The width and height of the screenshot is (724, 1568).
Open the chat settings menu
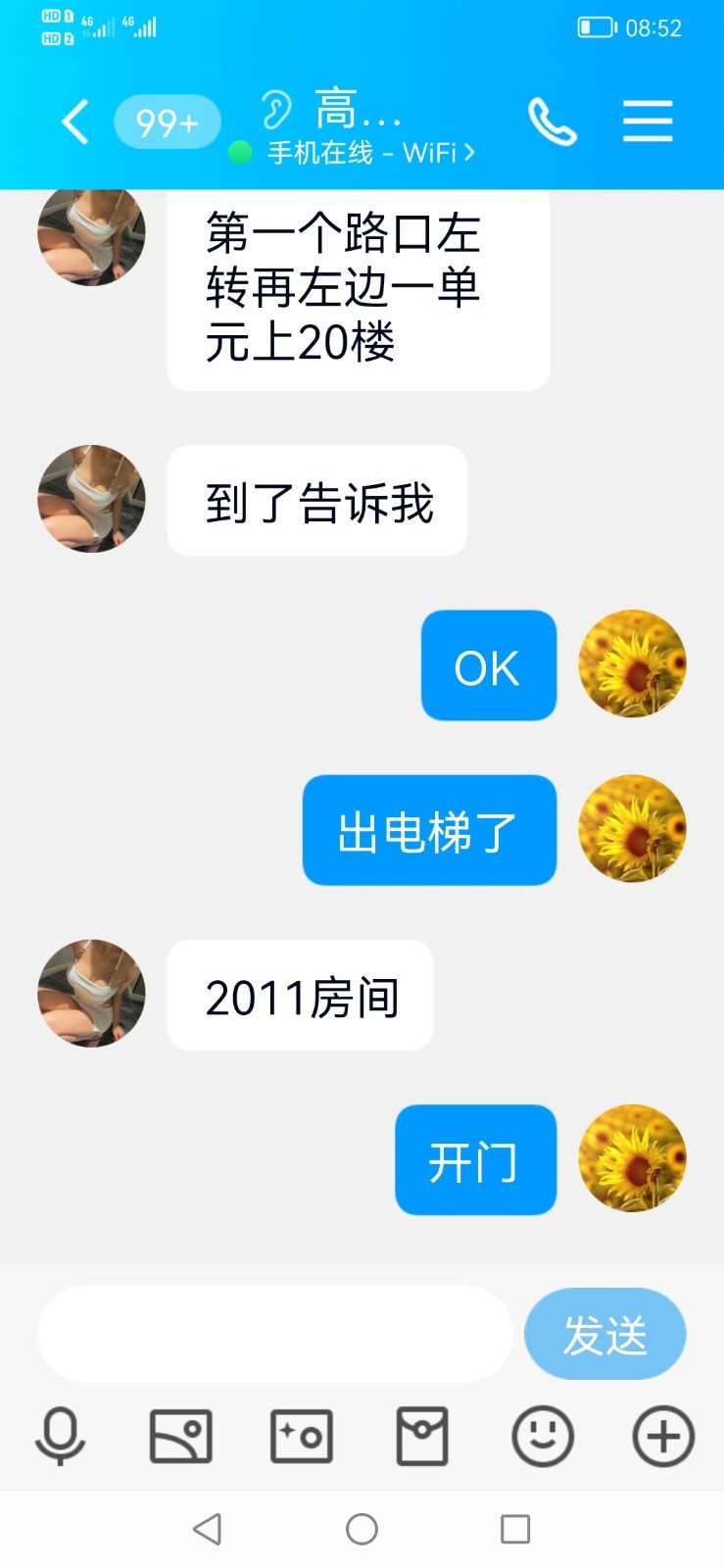point(648,122)
